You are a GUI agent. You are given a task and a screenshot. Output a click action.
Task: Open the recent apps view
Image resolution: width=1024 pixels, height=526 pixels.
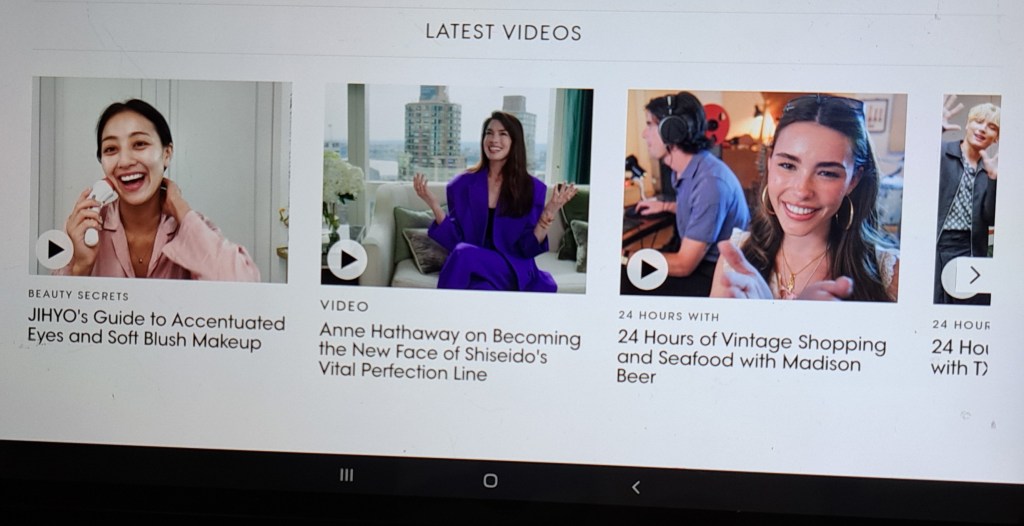point(346,475)
